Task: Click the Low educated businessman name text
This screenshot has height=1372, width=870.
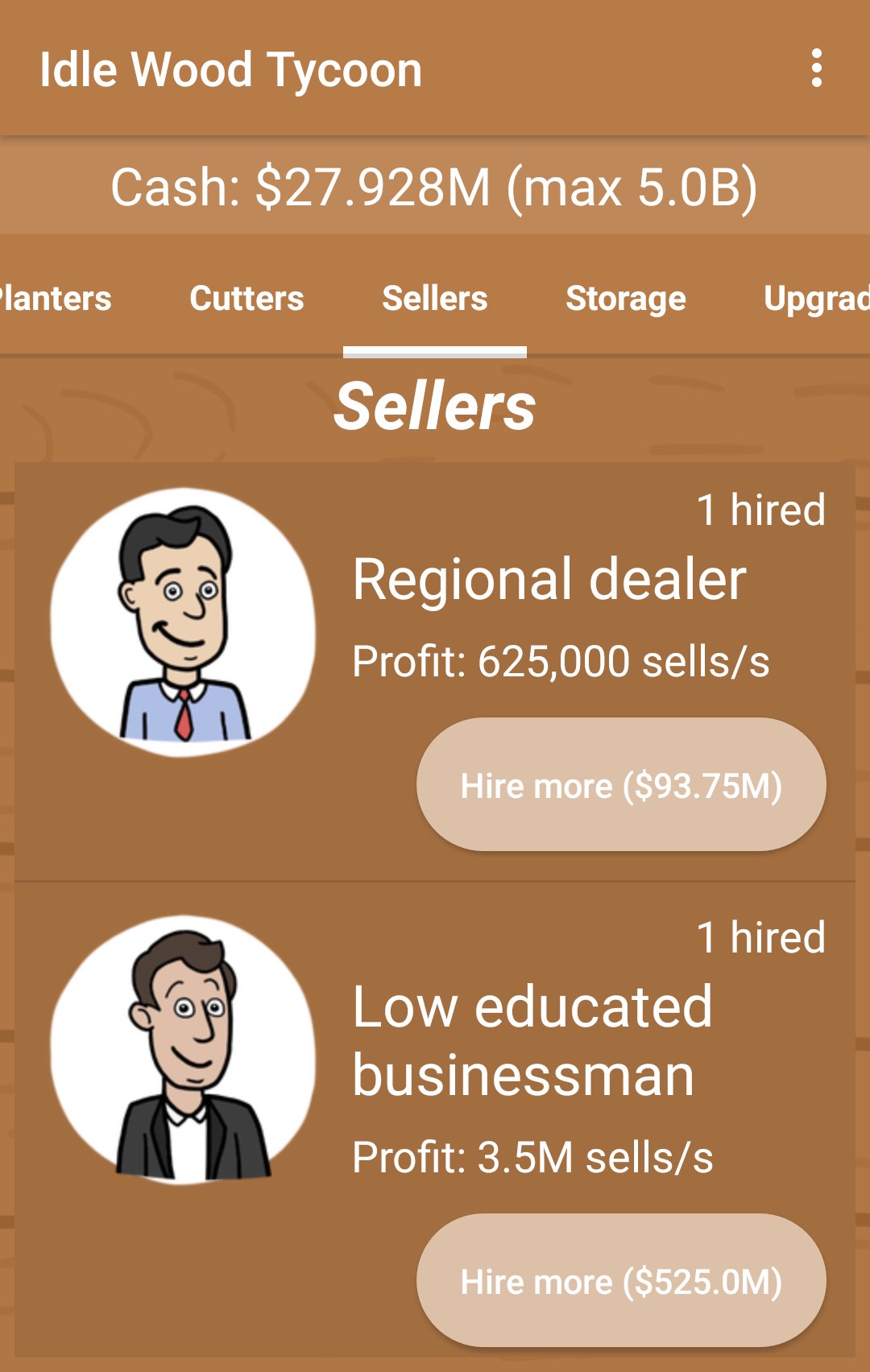Action: [x=533, y=1039]
